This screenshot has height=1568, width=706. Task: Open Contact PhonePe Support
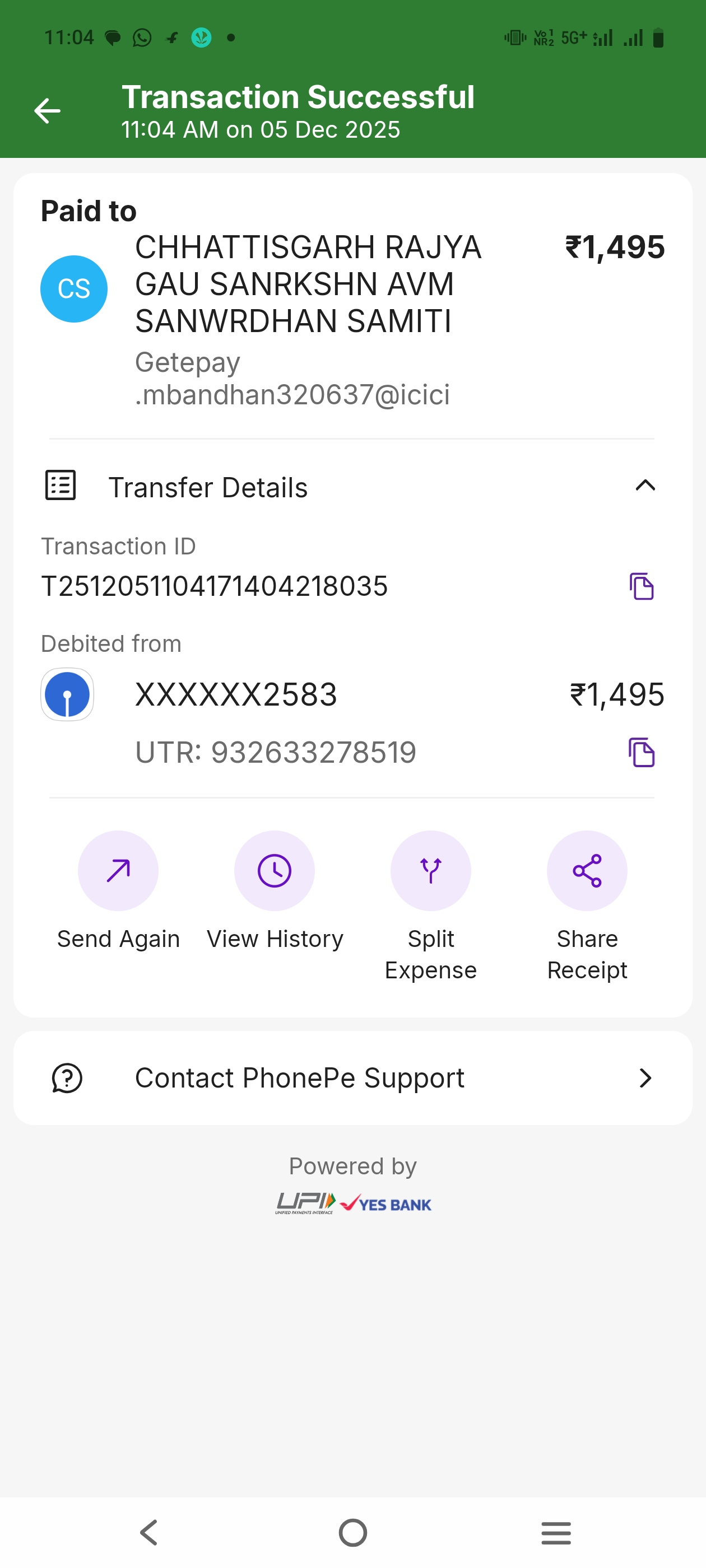352,1078
